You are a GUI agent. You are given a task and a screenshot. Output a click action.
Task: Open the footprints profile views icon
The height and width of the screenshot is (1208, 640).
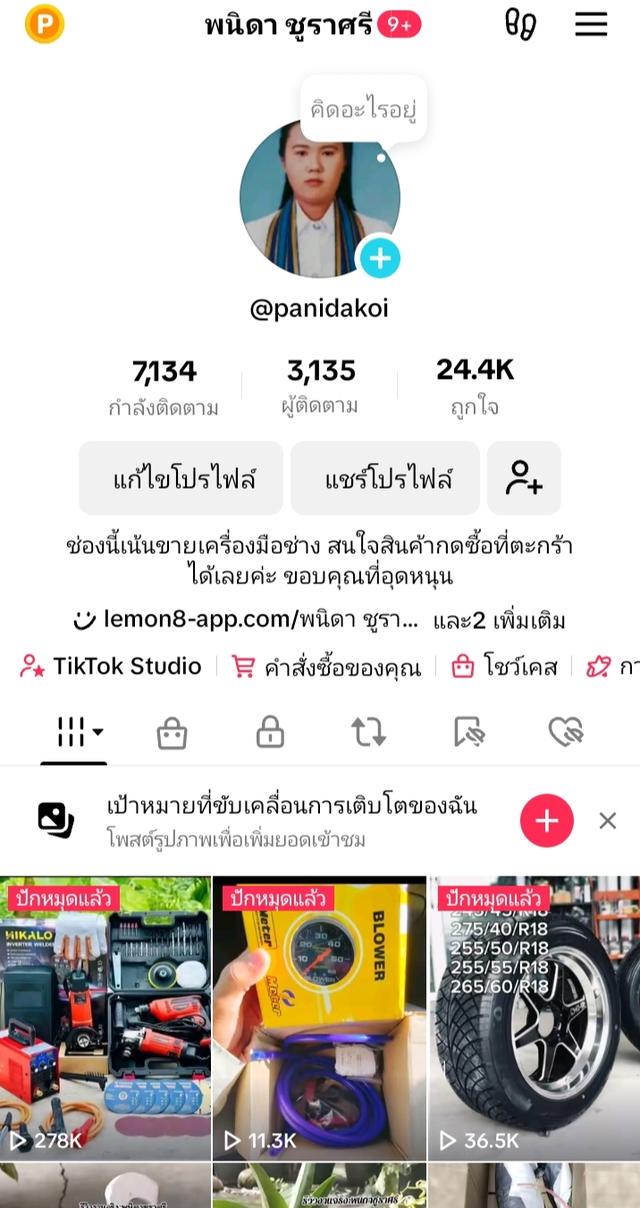tap(520, 25)
